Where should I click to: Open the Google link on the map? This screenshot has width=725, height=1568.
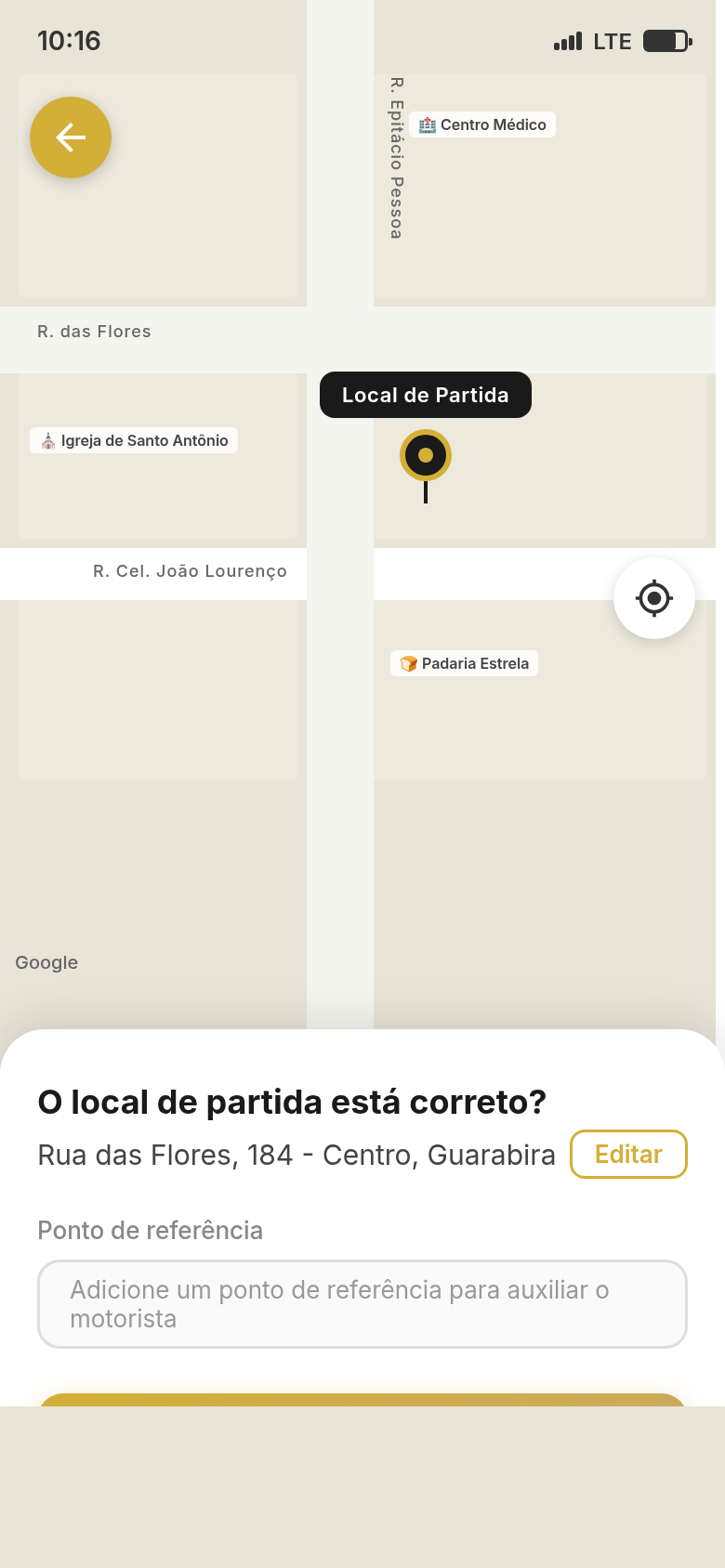[46, 962]
